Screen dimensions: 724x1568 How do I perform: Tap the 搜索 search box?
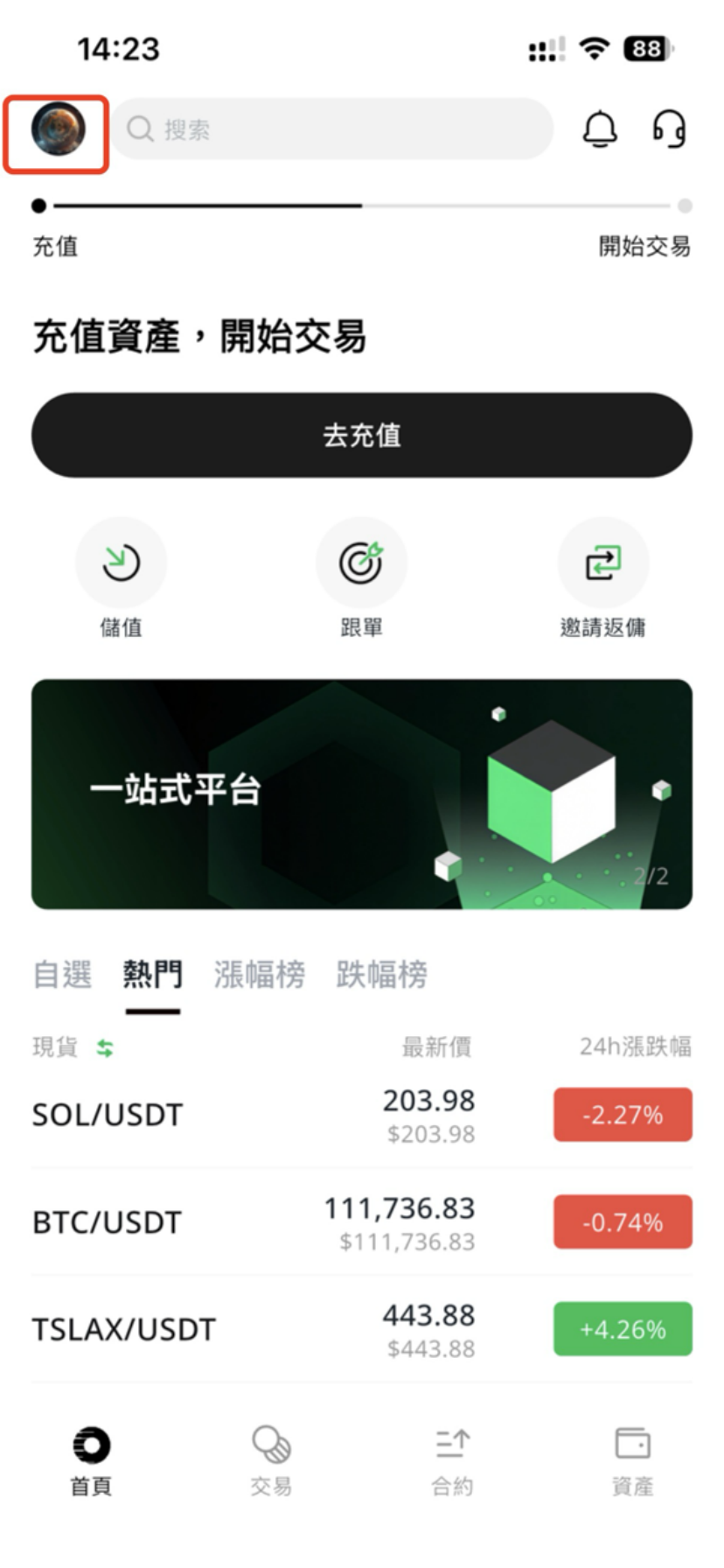[332, 129]
